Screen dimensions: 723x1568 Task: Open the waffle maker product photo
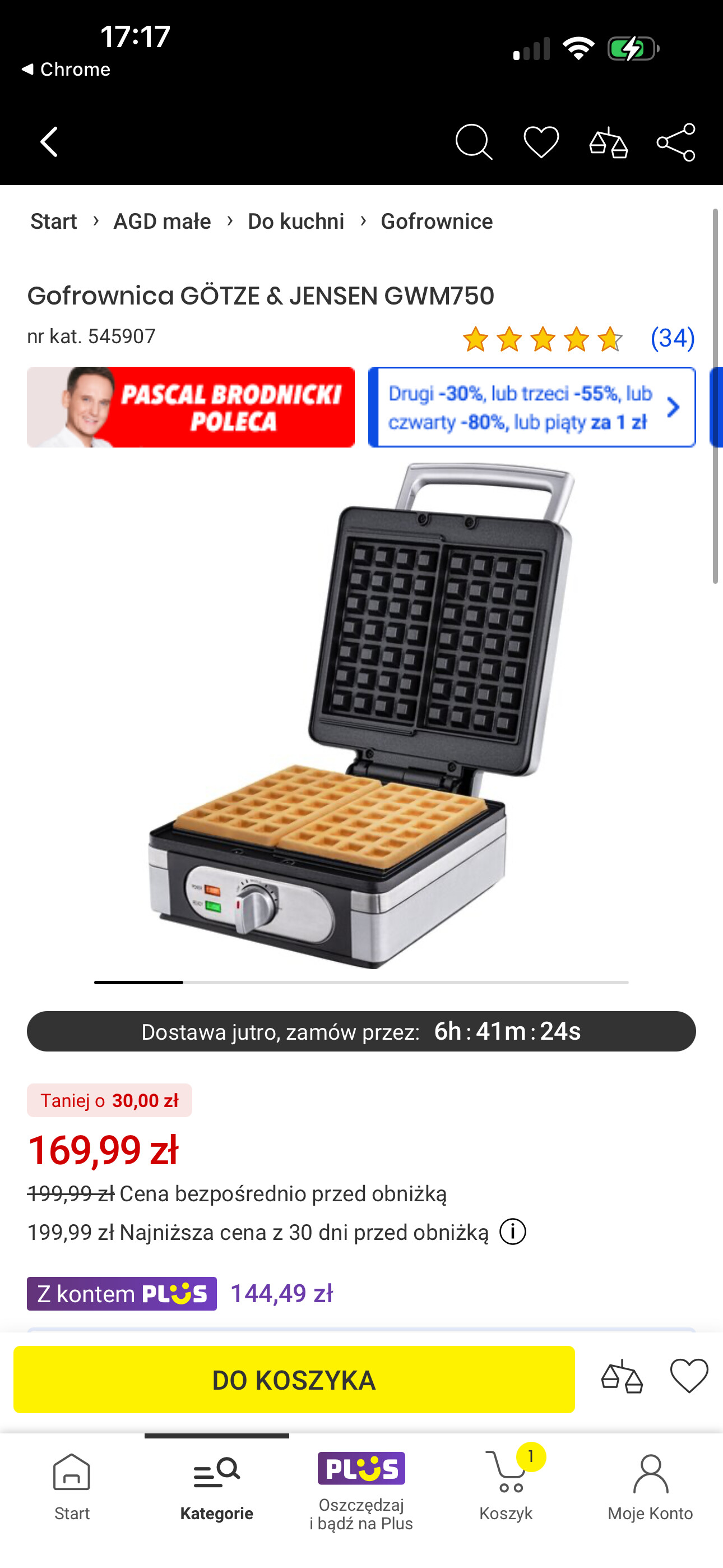click(361, 715)
